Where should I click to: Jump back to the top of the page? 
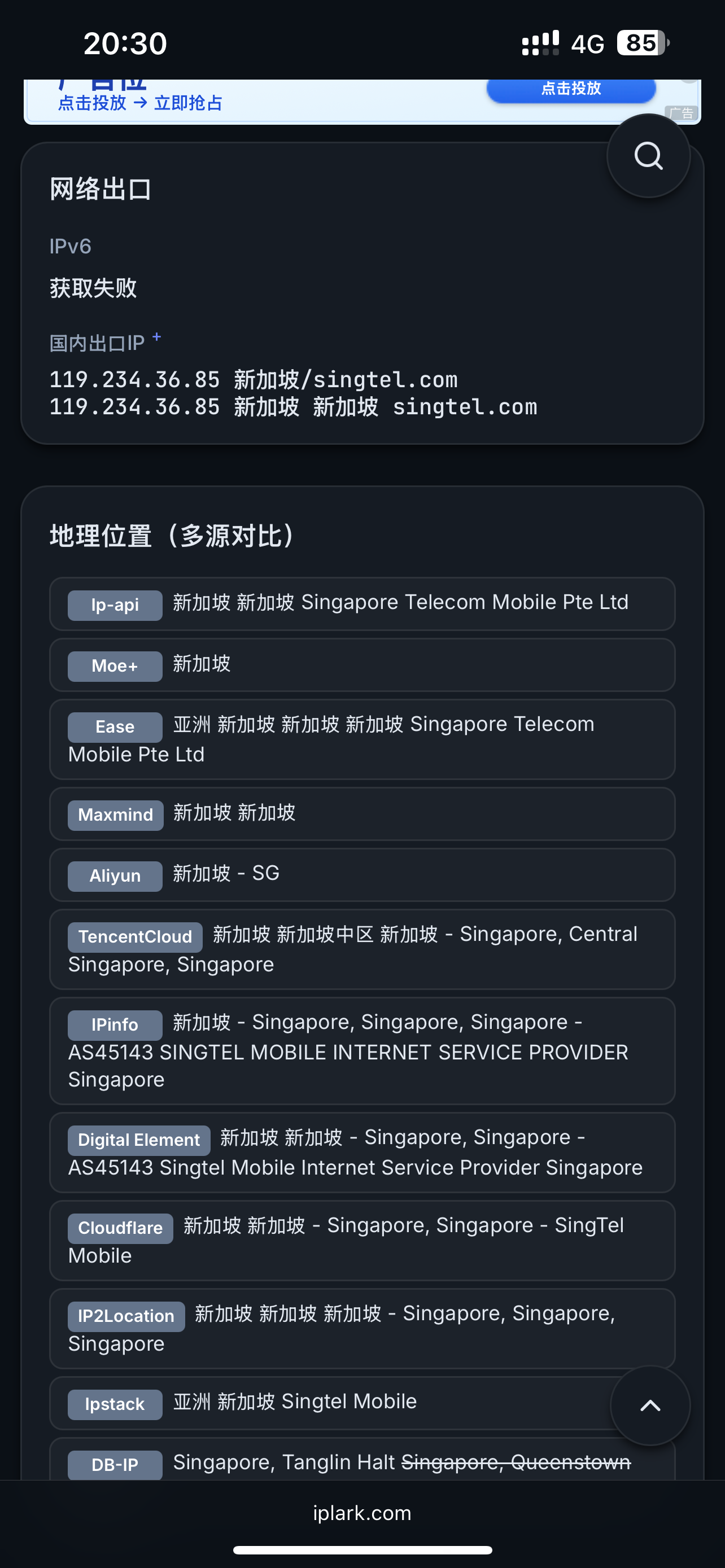point(649,1405)
